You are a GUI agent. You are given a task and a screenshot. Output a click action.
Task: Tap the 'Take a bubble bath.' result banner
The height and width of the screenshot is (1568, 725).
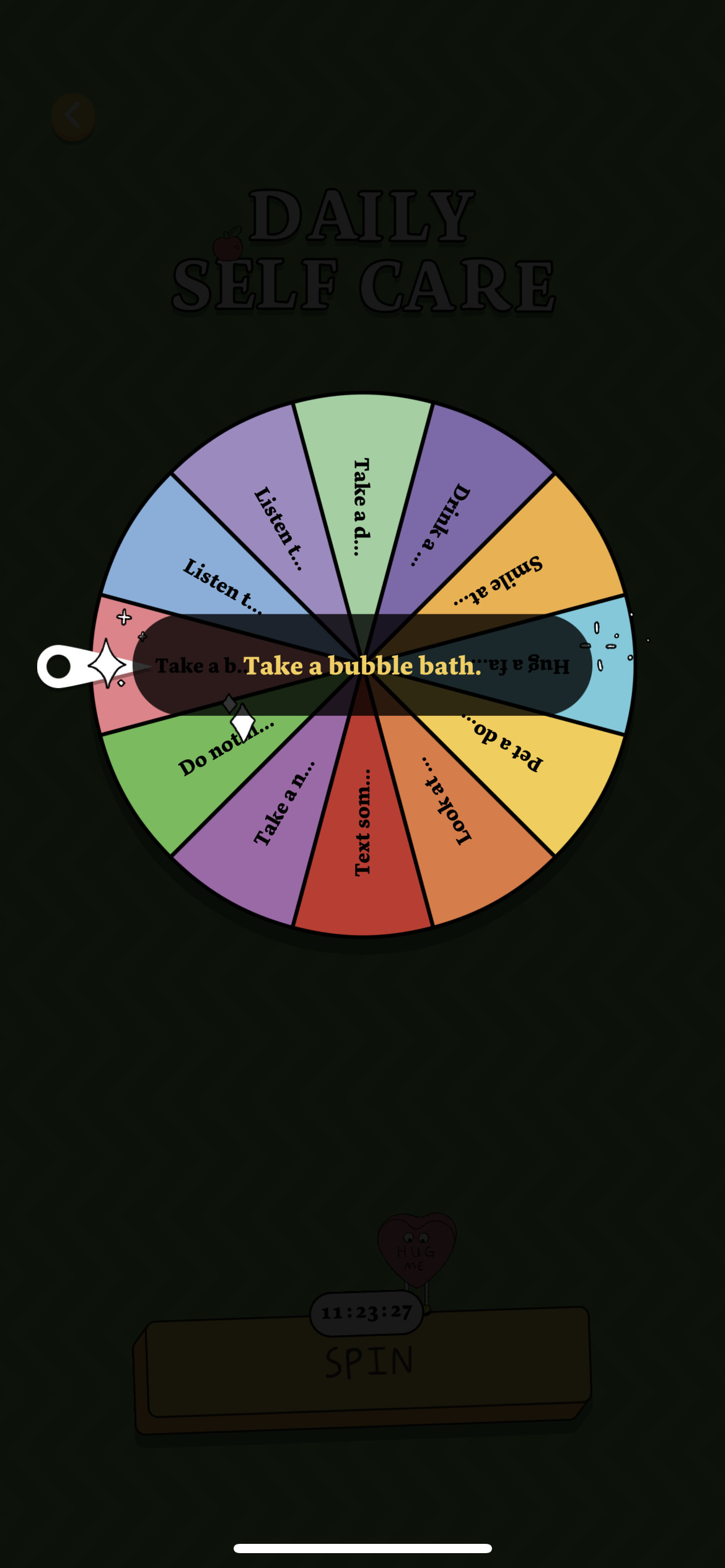(x=362, y=665)
